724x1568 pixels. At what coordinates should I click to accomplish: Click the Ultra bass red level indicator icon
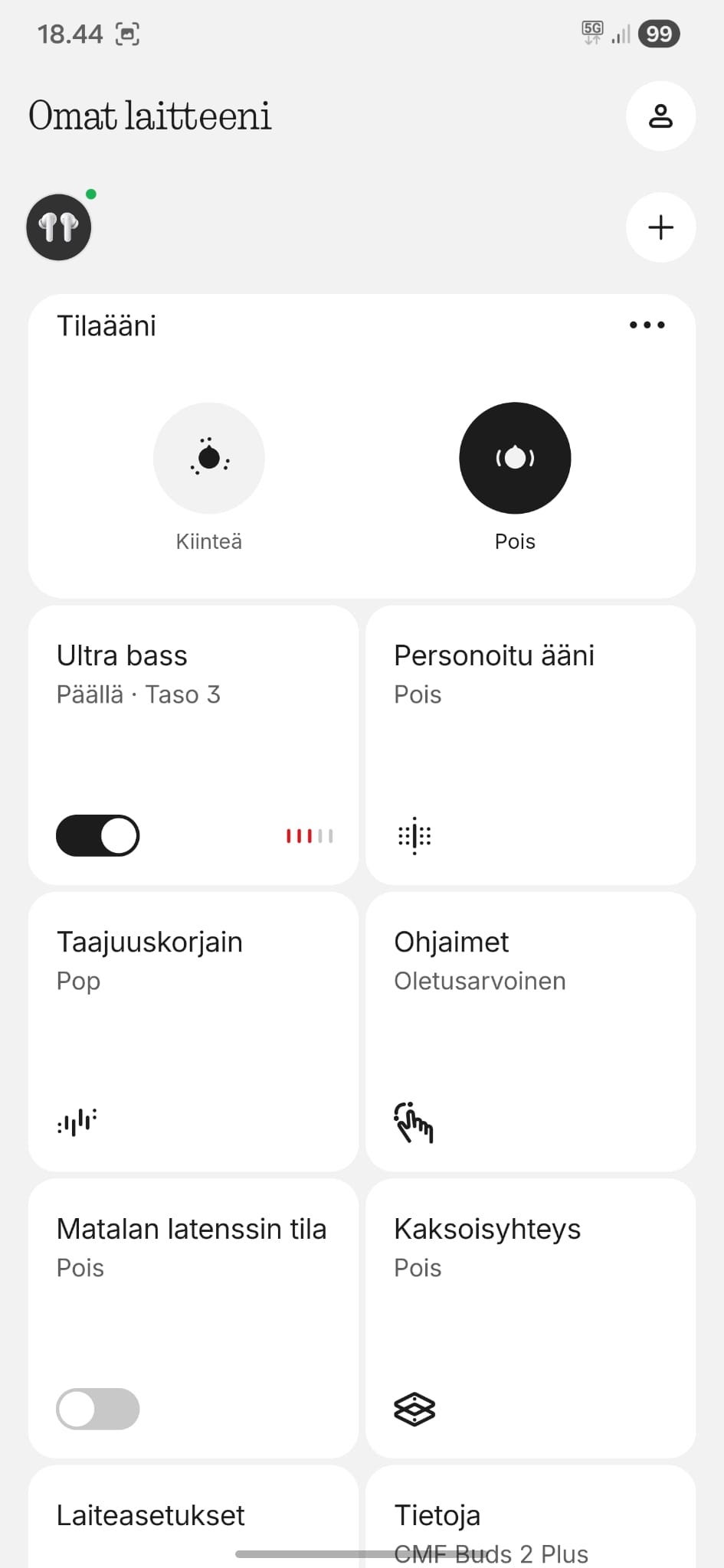point(308,836)
